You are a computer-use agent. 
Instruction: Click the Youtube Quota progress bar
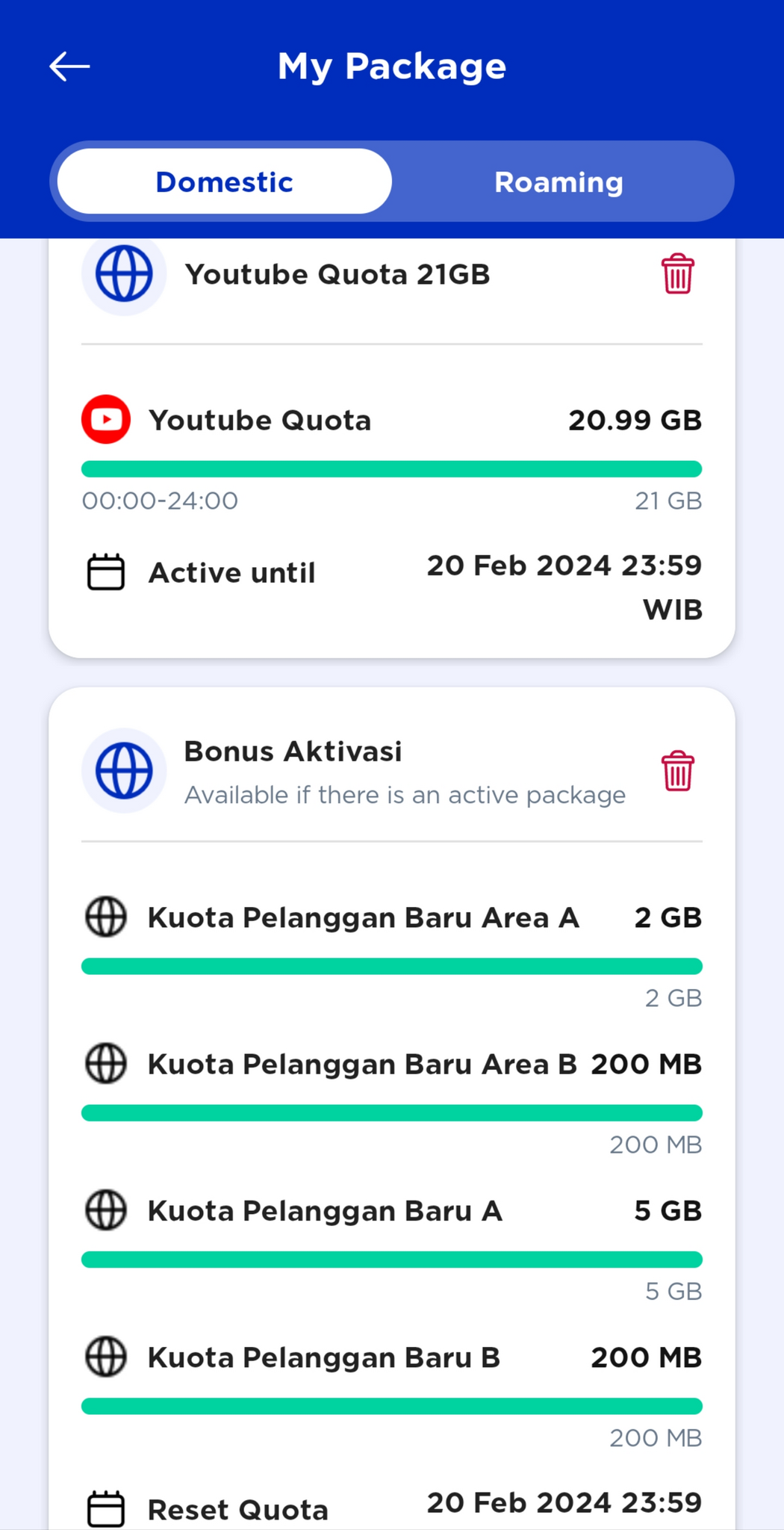[391, 468]
